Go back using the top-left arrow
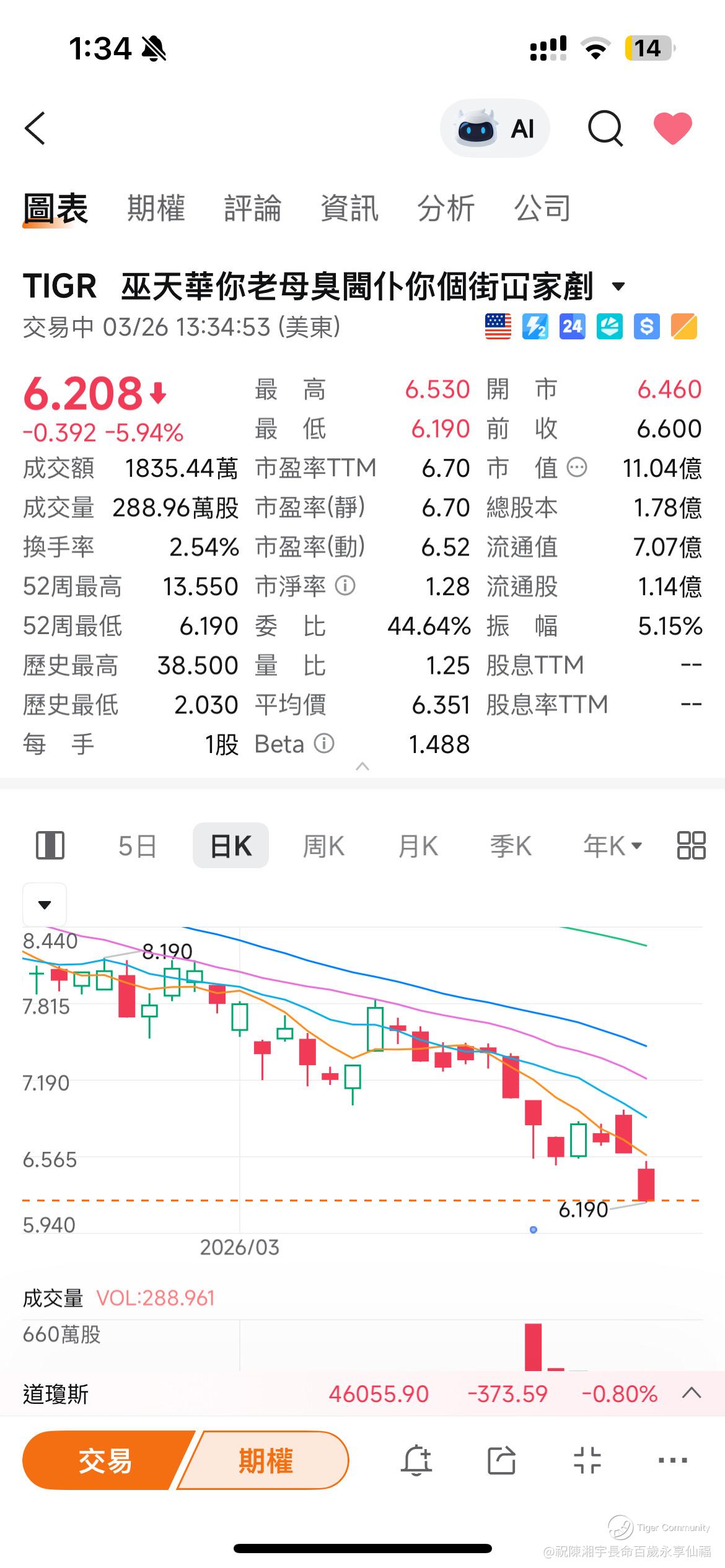Image resolution: width=725 pixels, height=1568 pixels. pyautogui.click(x=35, y=129)
